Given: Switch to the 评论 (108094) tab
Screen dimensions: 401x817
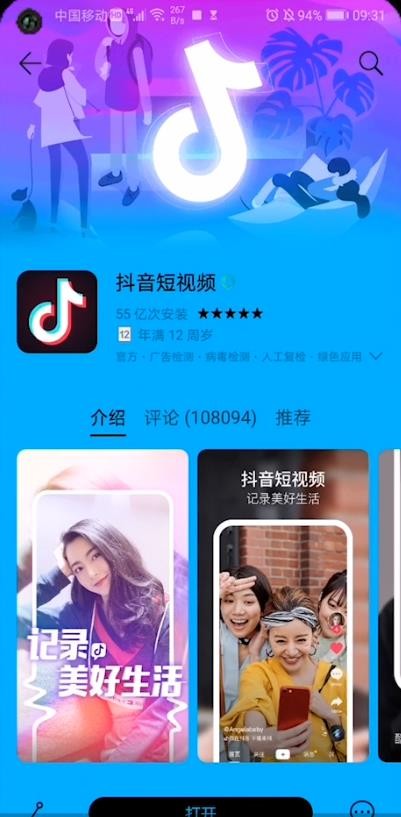Looking at the screenshot, I should 200,417.
